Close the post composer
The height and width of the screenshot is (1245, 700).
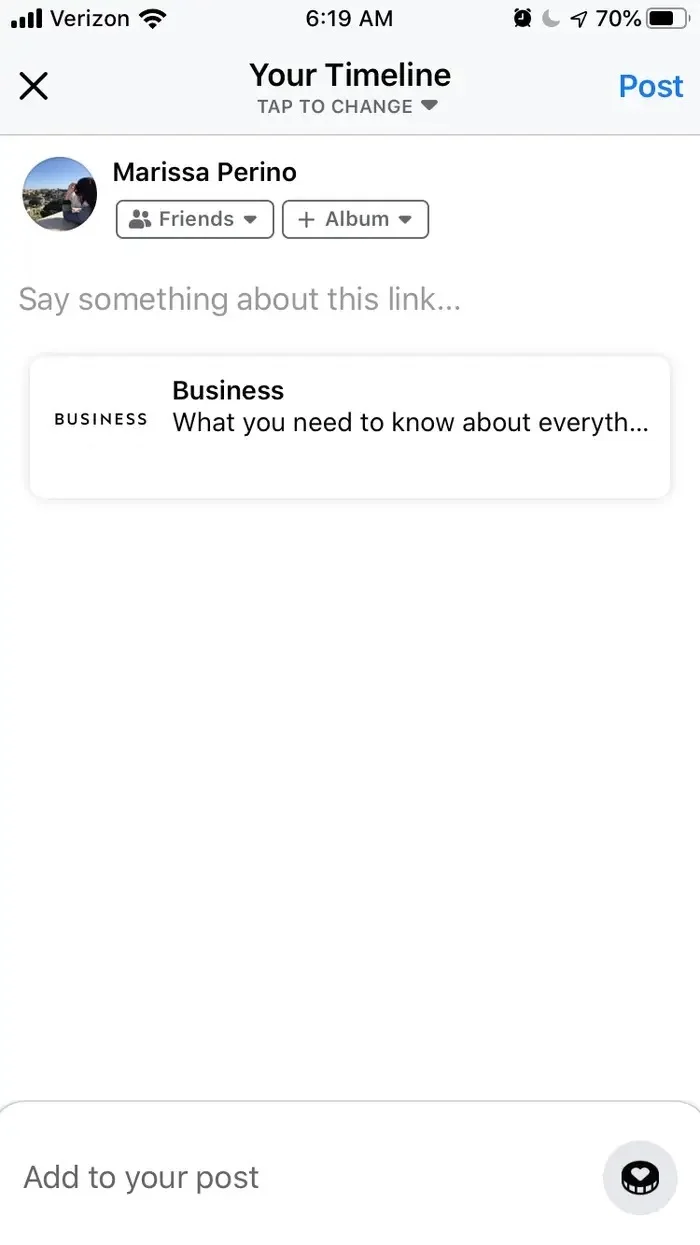tap(34, 86)
